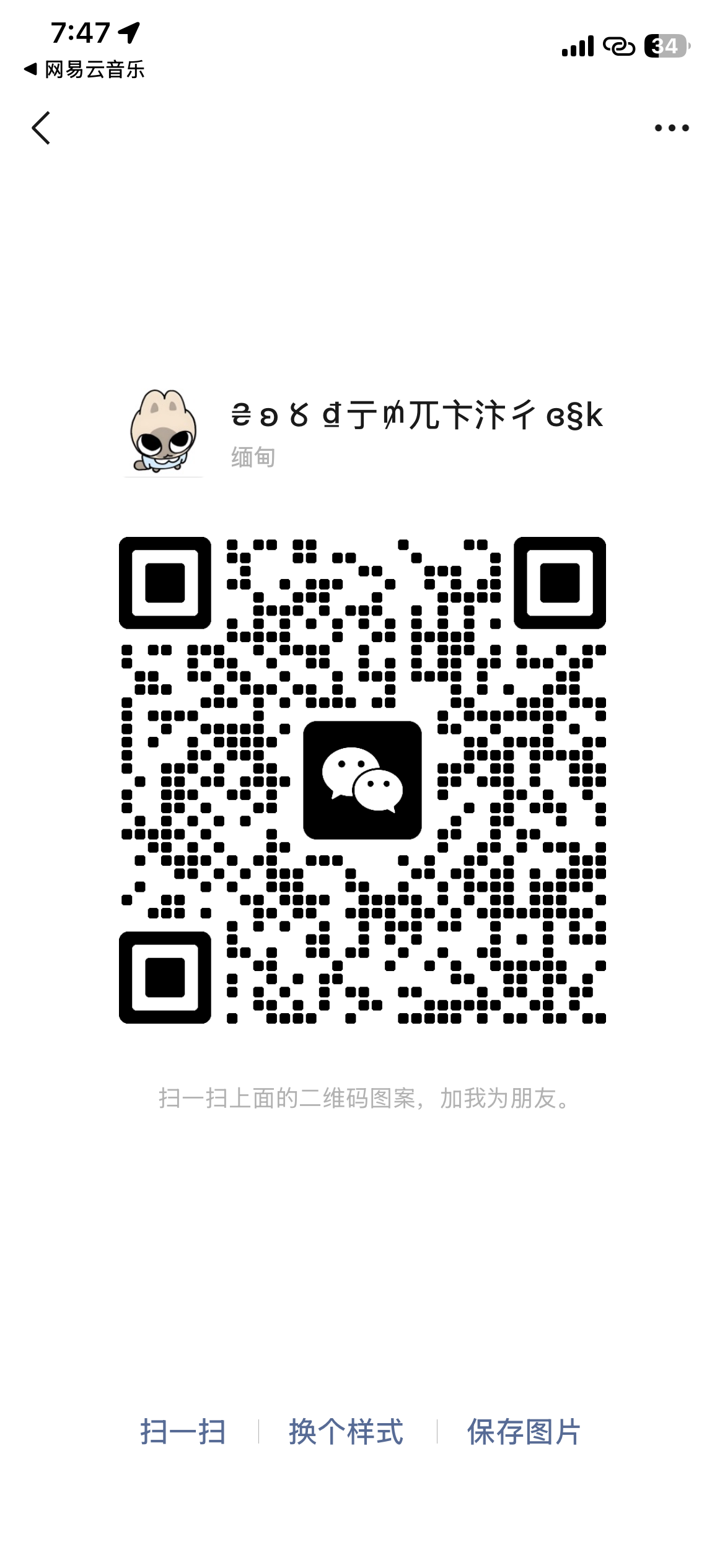The height and width of the screenshot is (1568, 725).
Task: Tap the 缅甸 region label
Action: [252, 457]
